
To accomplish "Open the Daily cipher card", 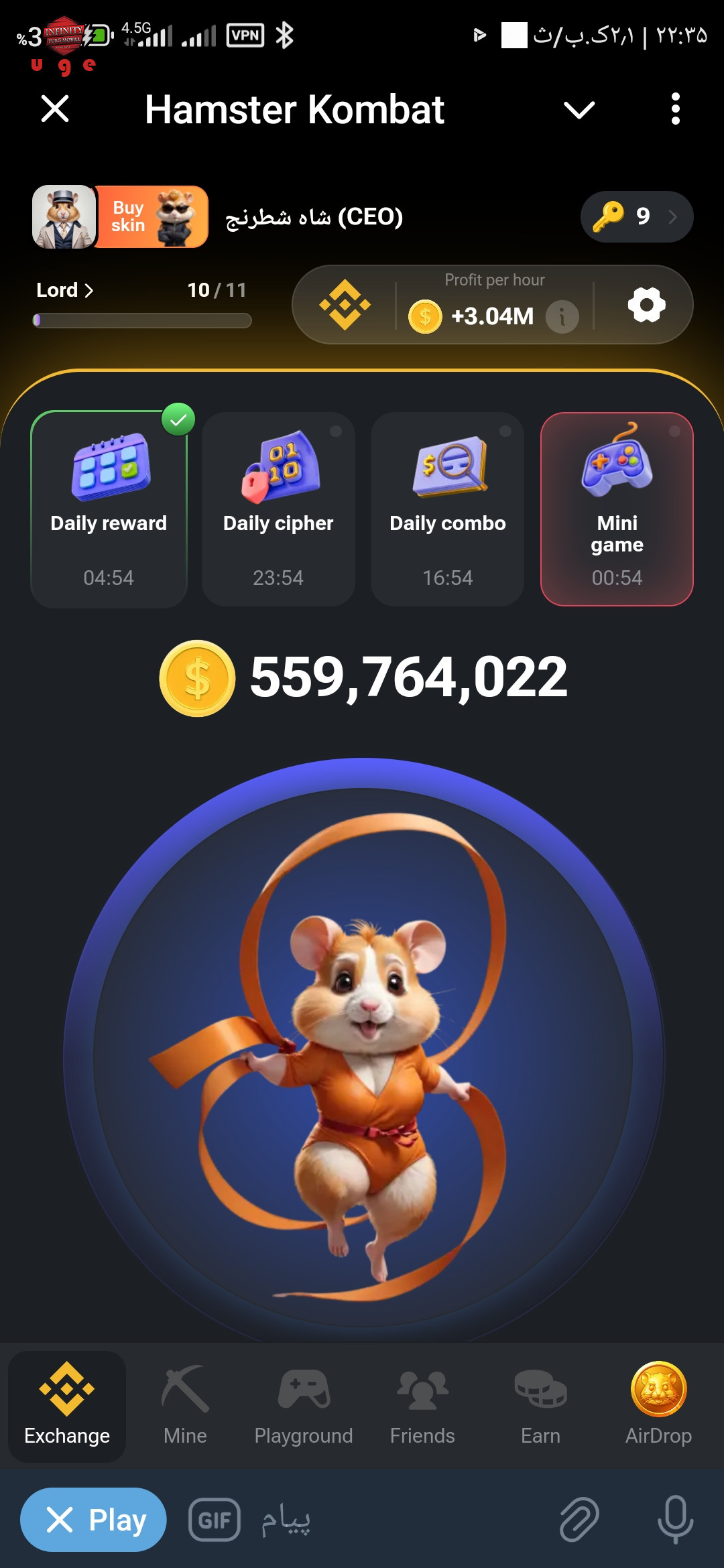I will 278,509.
